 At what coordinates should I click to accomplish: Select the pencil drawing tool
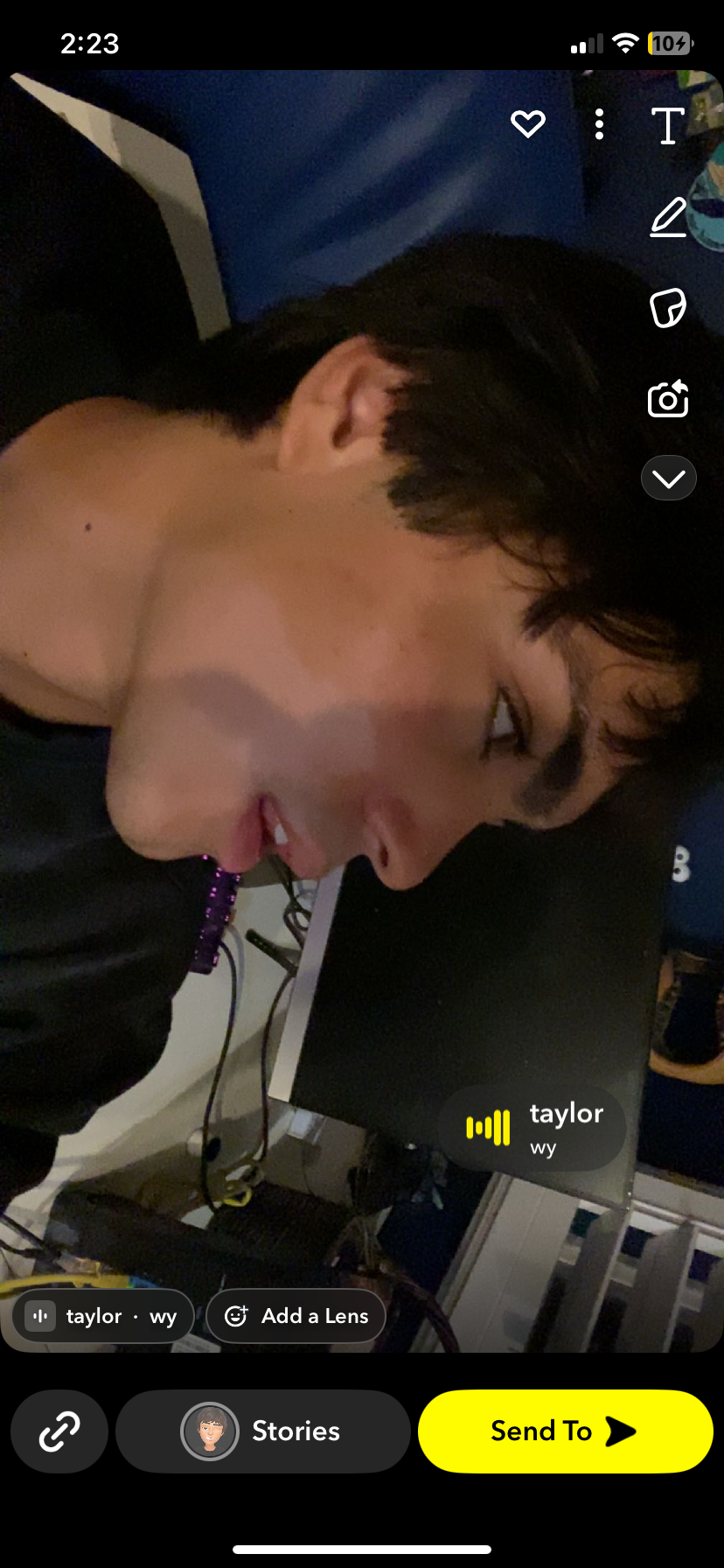pyautogui.click(x=668, y=218)
